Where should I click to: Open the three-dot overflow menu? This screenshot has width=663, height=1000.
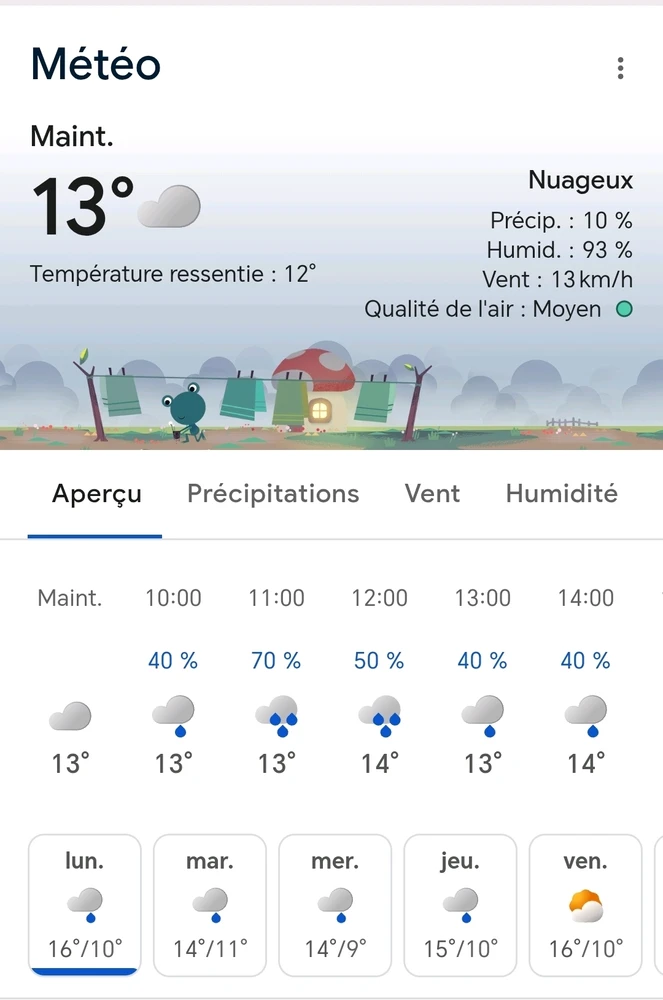click(x=621, y=68)
